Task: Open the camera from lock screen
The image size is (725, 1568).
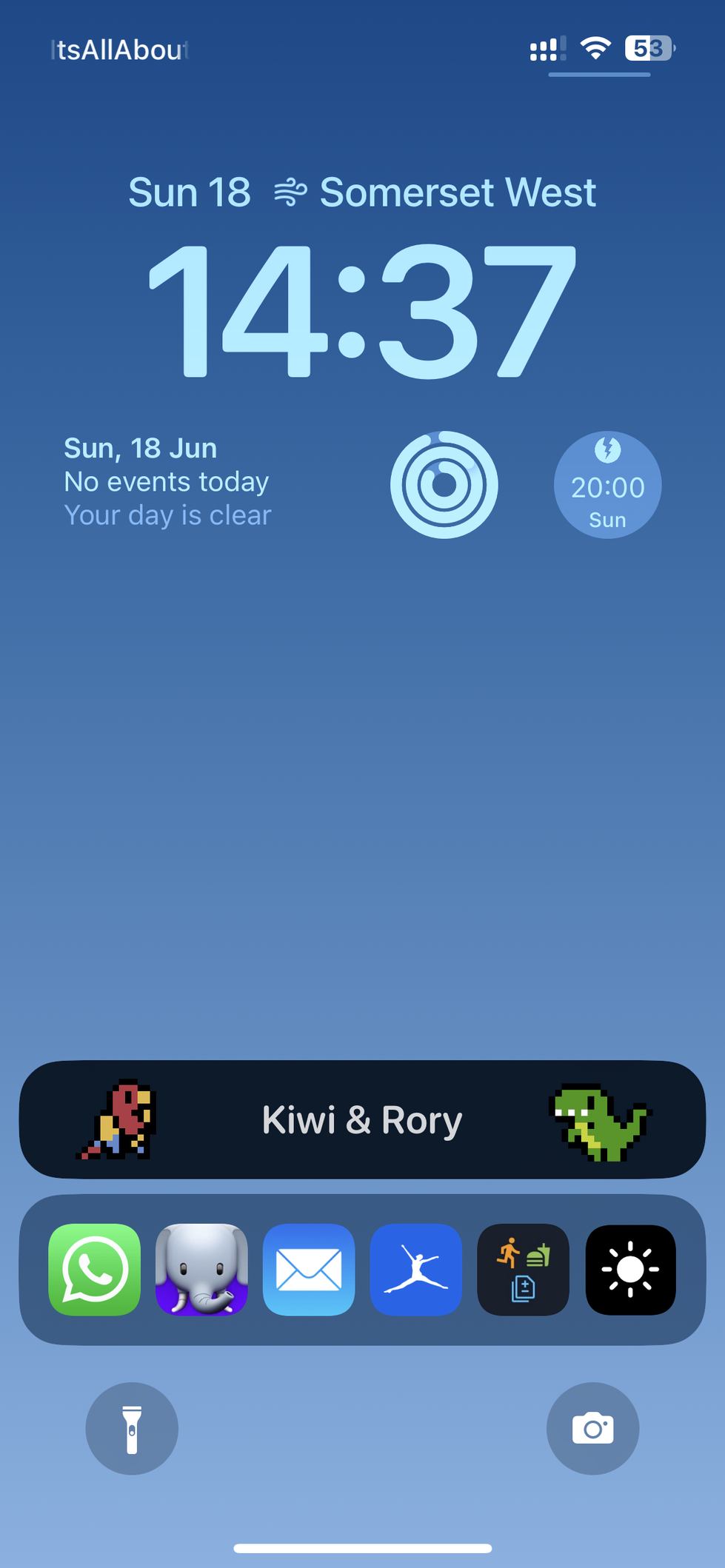Action: click(592, 1428)
